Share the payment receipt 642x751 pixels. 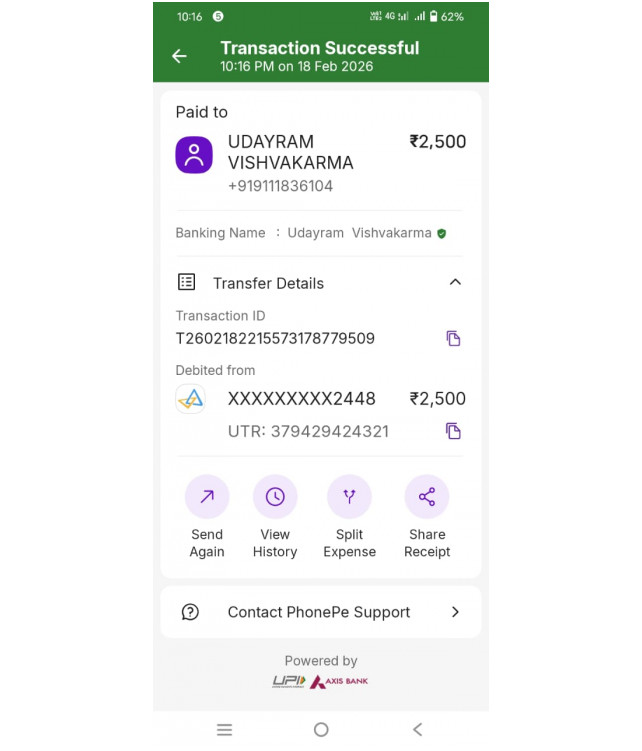coord(427,498)
